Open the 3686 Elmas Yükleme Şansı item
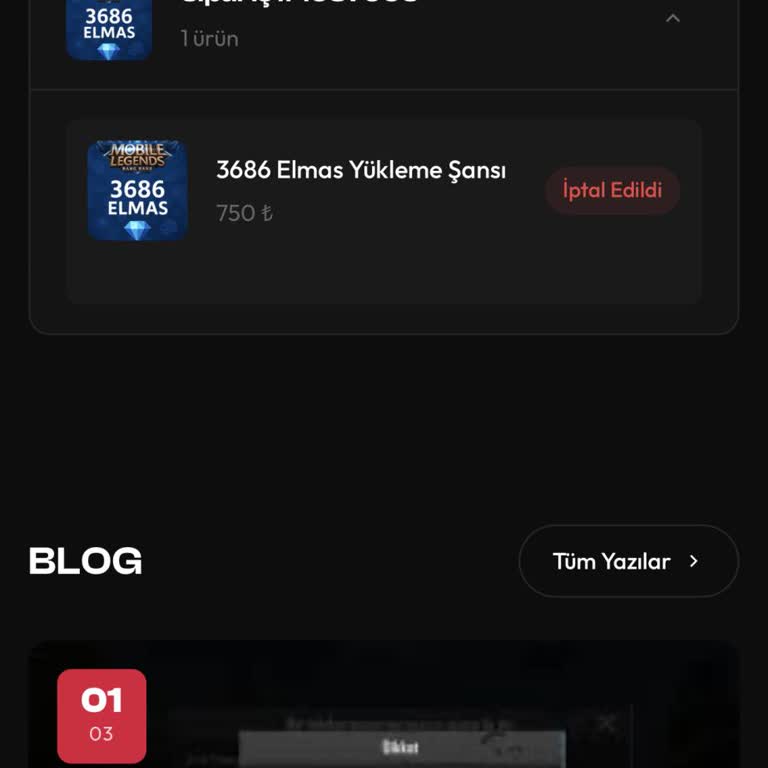Image resolution: width=768 pixels, height=768 pixels. click(x=361, y=171)
